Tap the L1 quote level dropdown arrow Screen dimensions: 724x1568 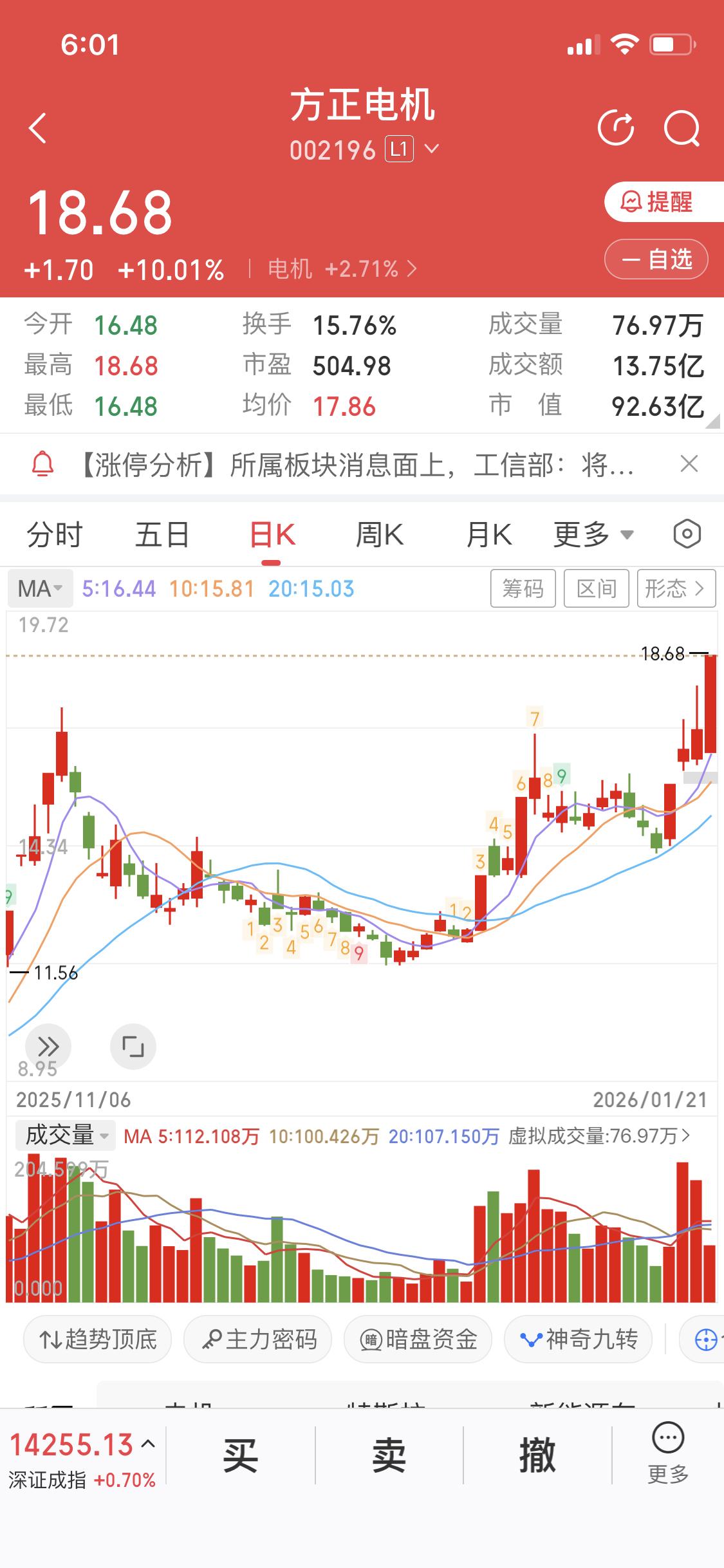(432, 149)
